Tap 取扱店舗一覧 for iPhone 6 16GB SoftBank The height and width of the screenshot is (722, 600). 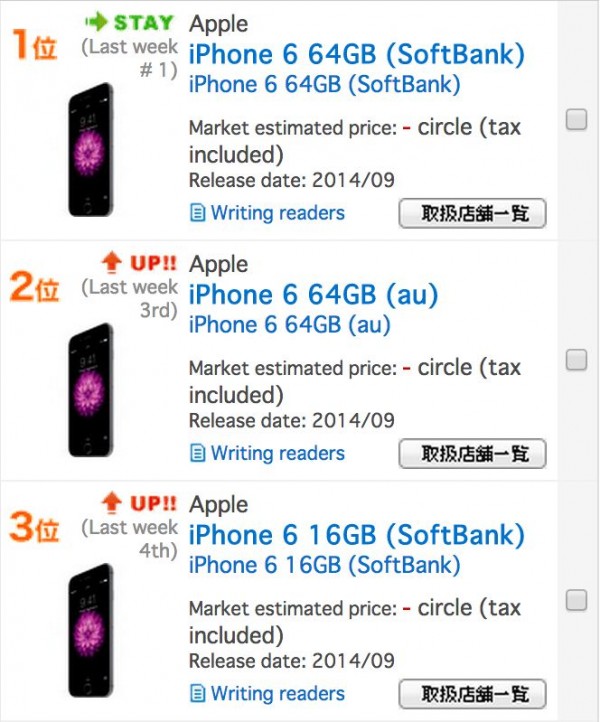(x=472, y=693)
